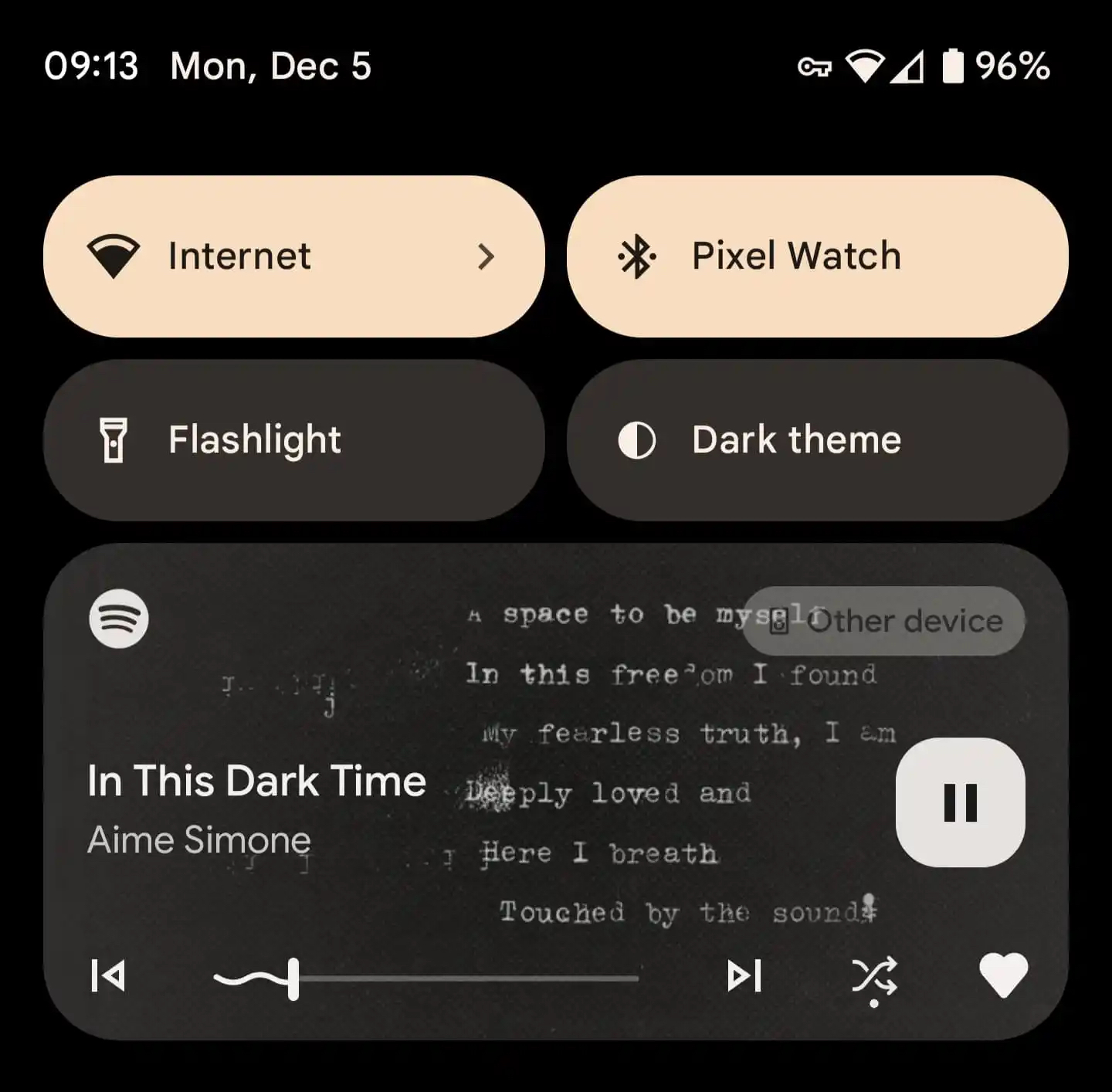Open the Internet quick settings tile
This screenshot has width=1112, height=1092.
(x=293, y=256)
